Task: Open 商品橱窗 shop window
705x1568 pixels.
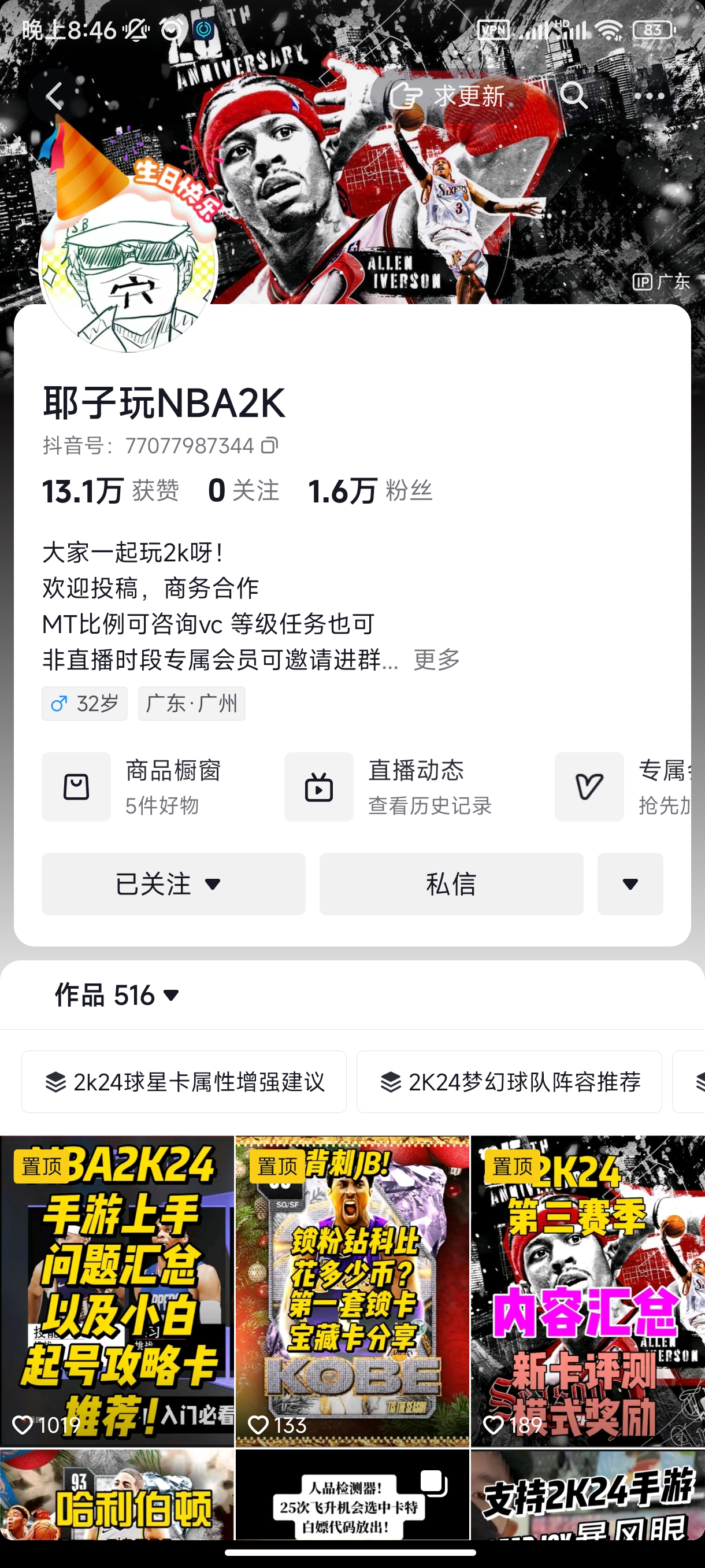Action: pos(146,787)
